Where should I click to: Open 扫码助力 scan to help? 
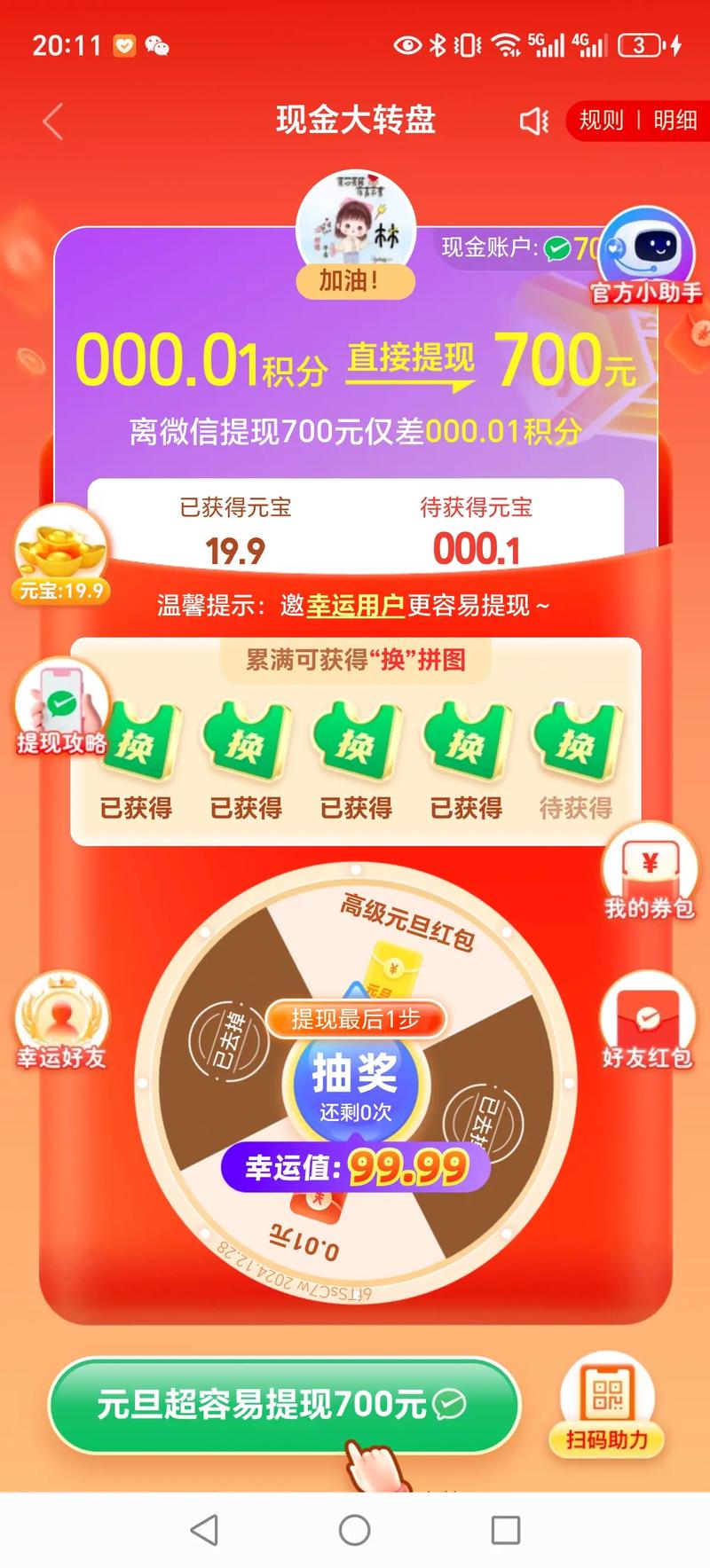tap(608, 1408)
